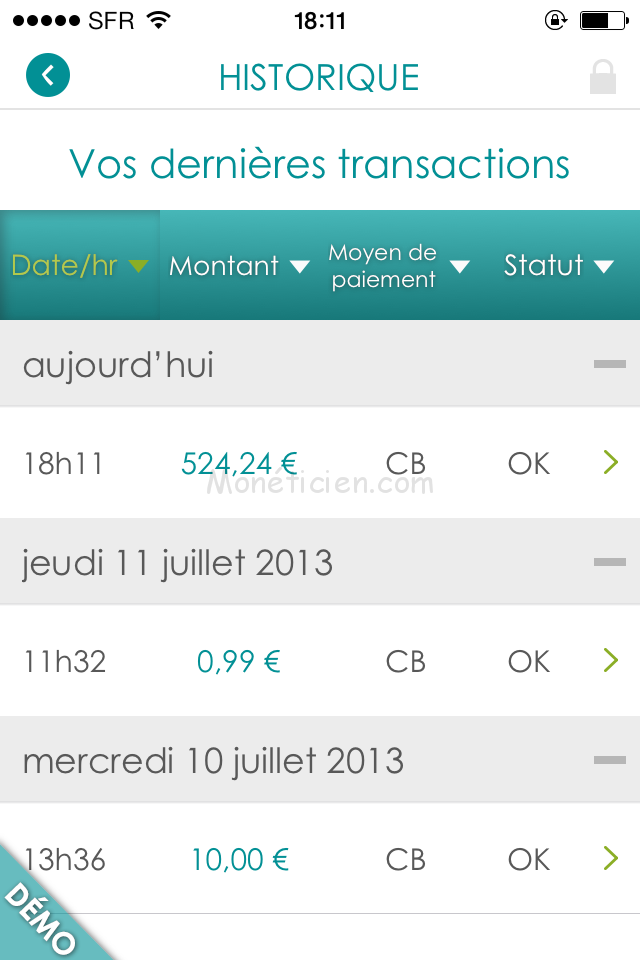The height and width of the screenshot is (960, 640).
Task: Sort transactions by Montant
Action: tap(240, 266)
